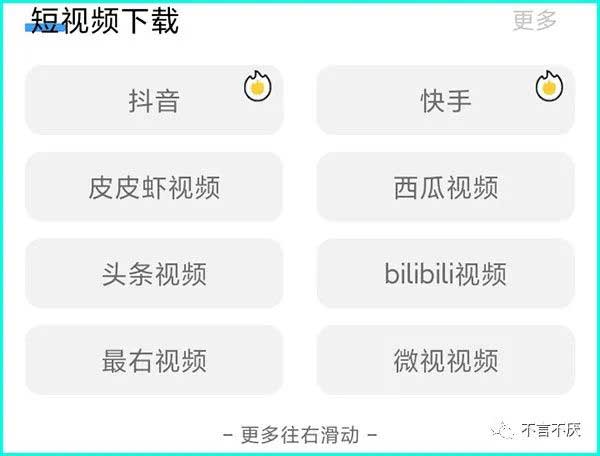600x456 pixels.
Task: Open the 头条视频 download tool
Action: [x=154, y=274]
